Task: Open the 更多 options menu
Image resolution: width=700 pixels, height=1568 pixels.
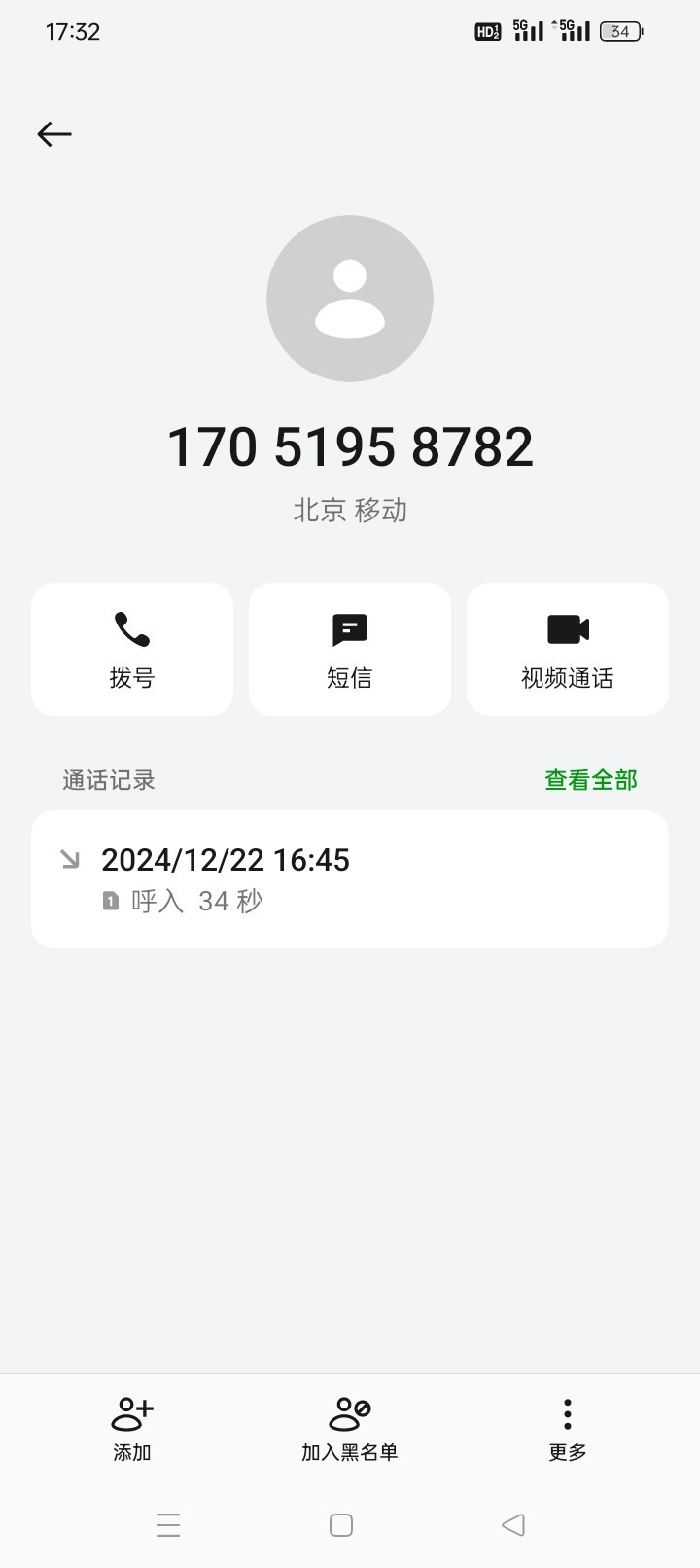Action: 568,1429
